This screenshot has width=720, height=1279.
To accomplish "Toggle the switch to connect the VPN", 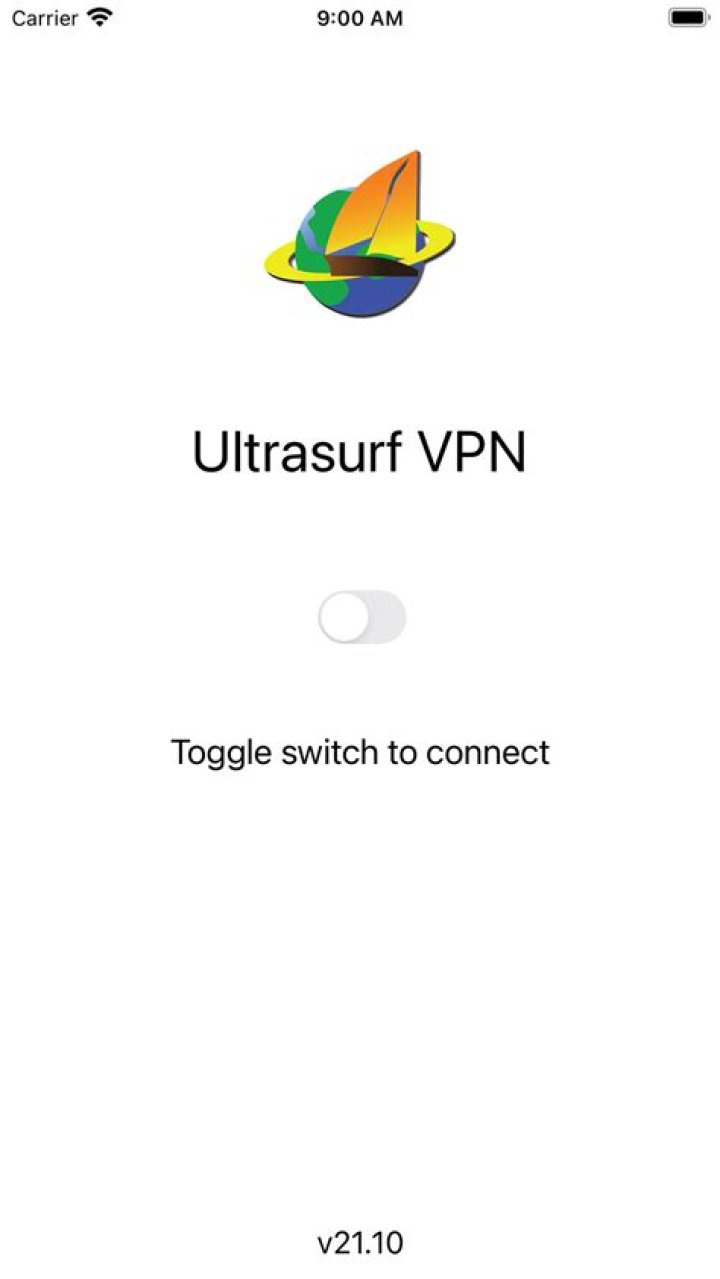I will point(361,617).
